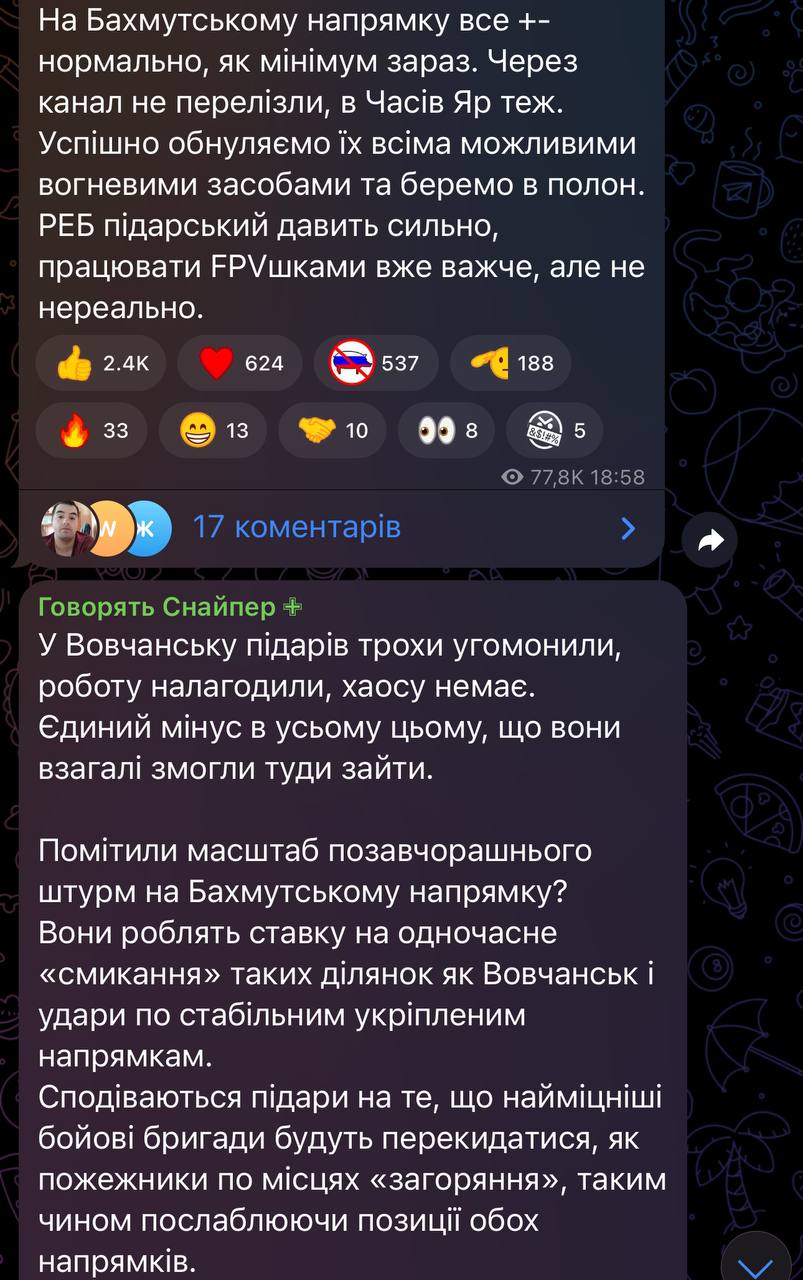Image resolution: width=803 pixels, height=1280 pixels.
Task: Tap the pointing hand reaction 188
Action: [x=510, y=363]
